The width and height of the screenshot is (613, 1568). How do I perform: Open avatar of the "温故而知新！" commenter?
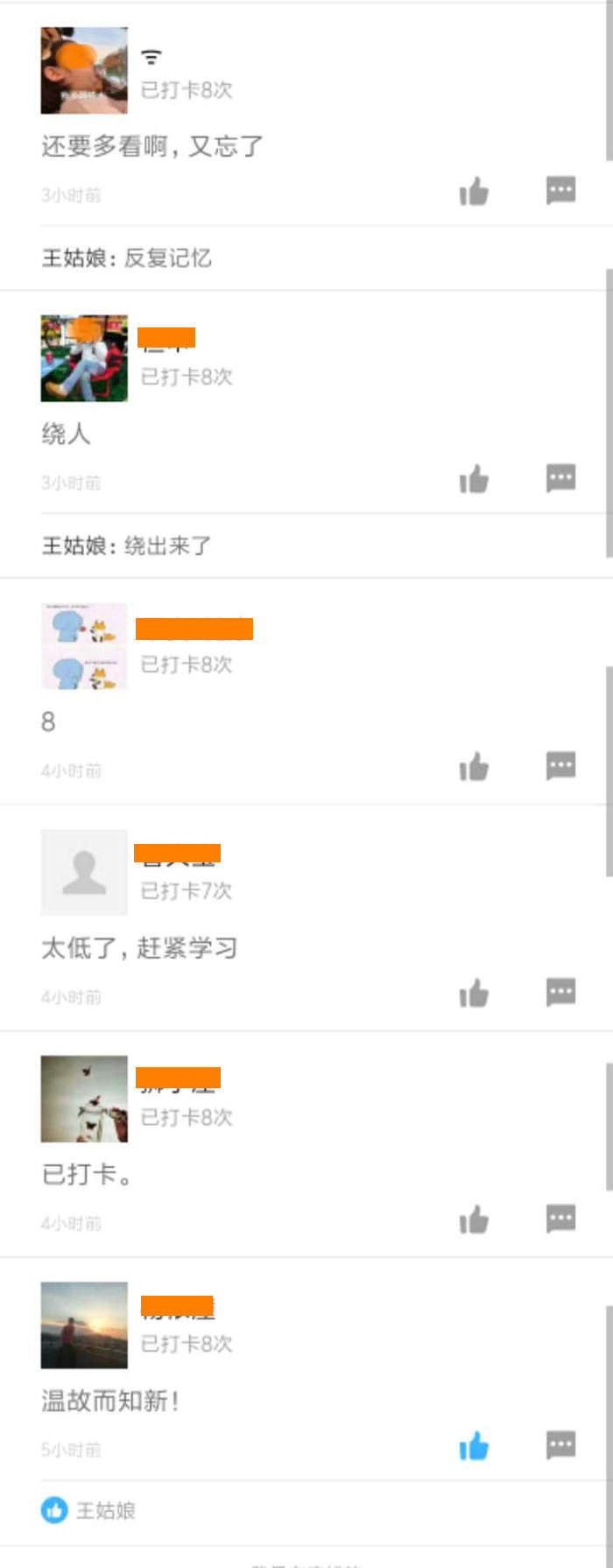pos(84,1325)
